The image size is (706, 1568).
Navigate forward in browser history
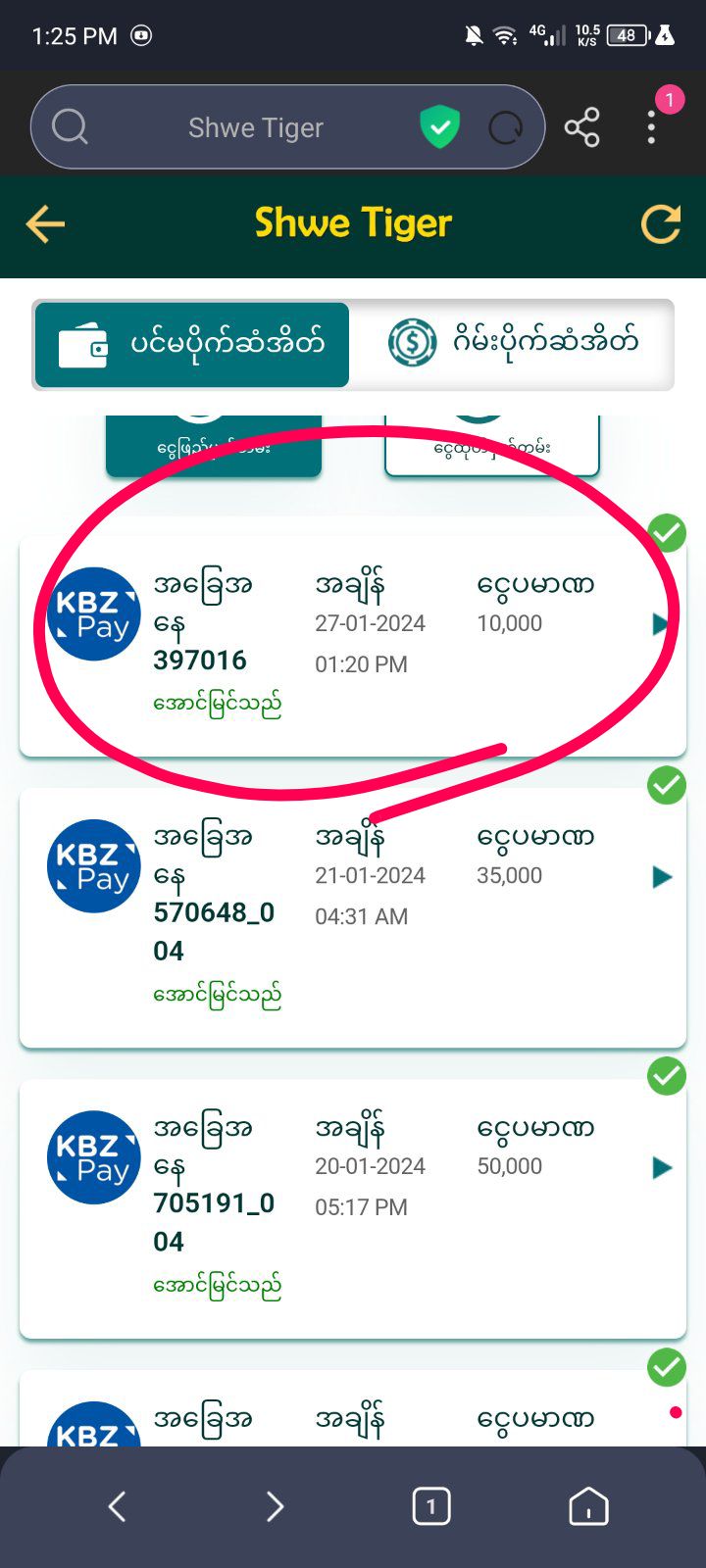(x=275, y=1506)
